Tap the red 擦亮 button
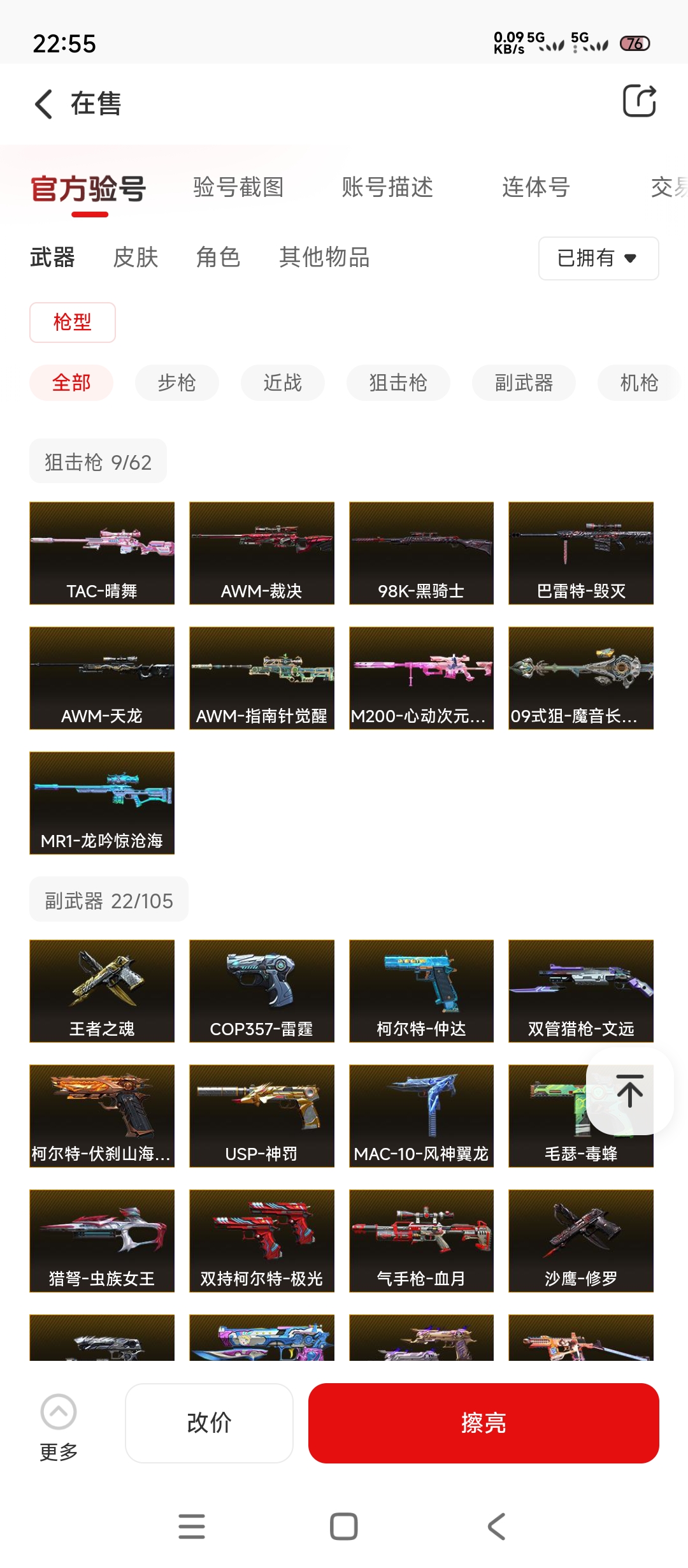Screen dimensions: 688x1568 click(x=484, y=1423)
